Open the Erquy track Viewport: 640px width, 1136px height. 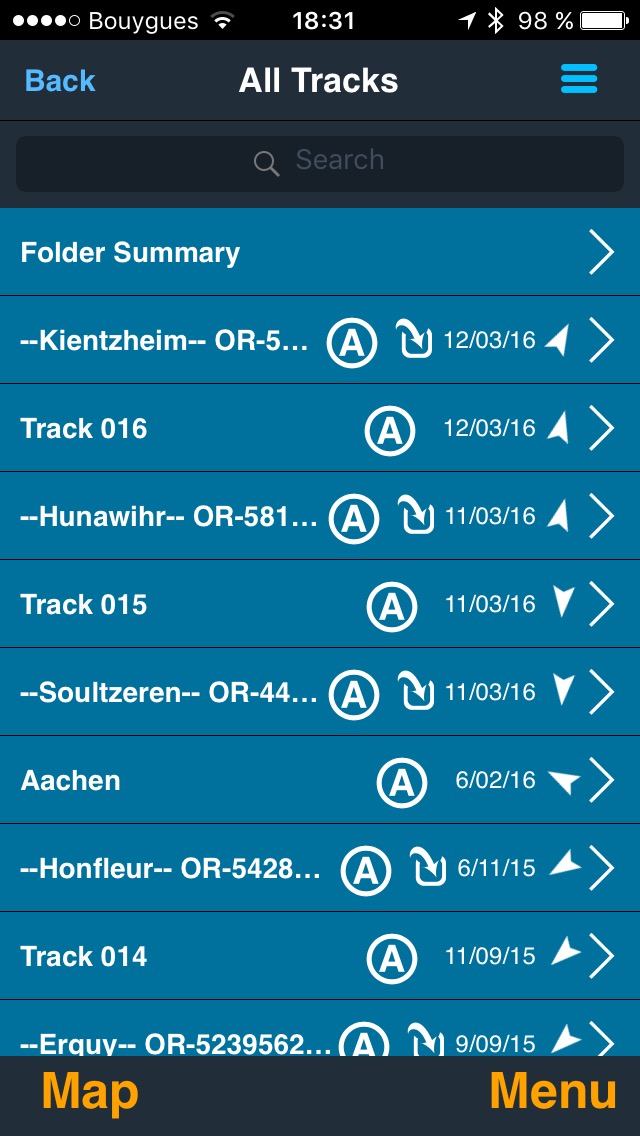pos(175,1040)
